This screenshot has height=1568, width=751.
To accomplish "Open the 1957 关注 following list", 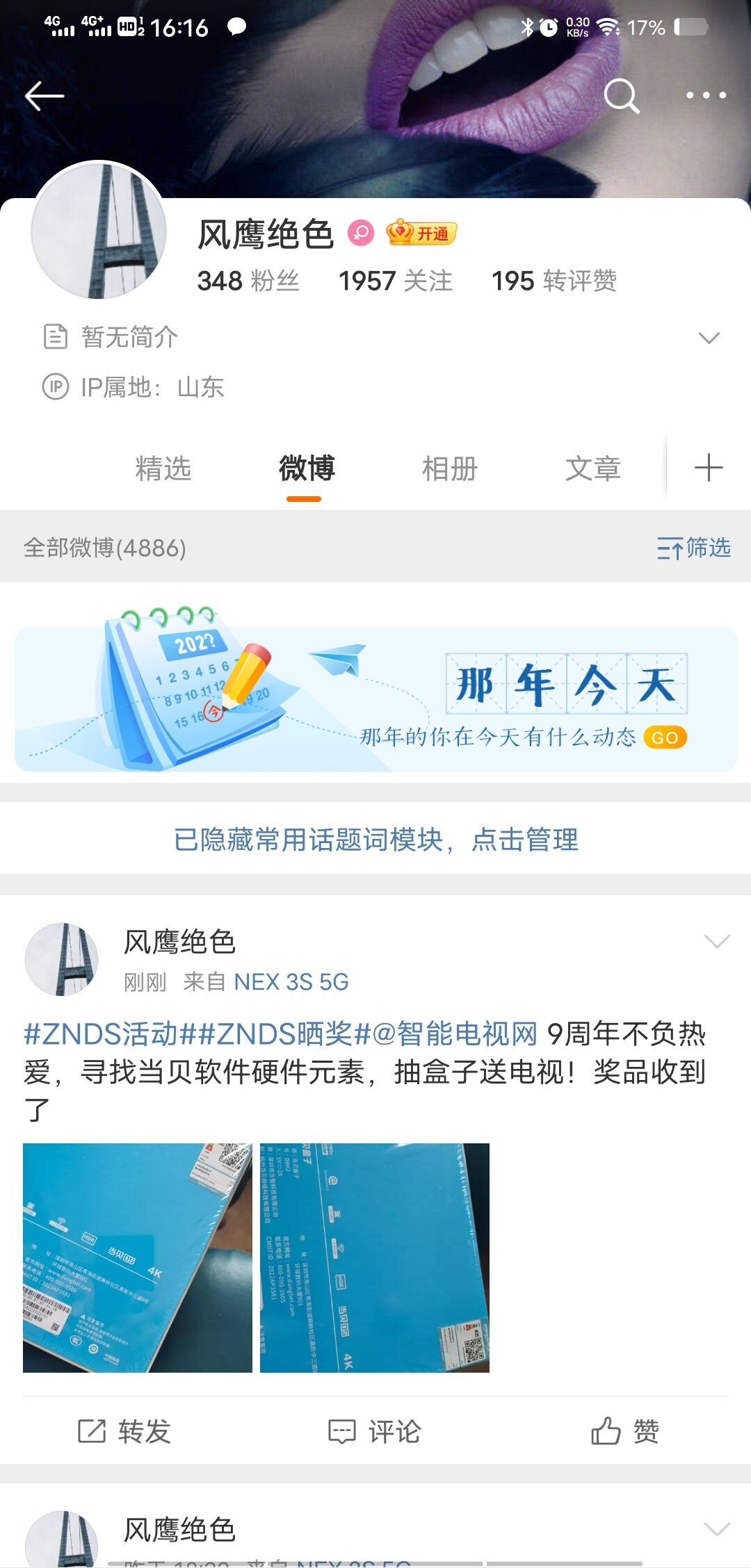I will [395, 281].
